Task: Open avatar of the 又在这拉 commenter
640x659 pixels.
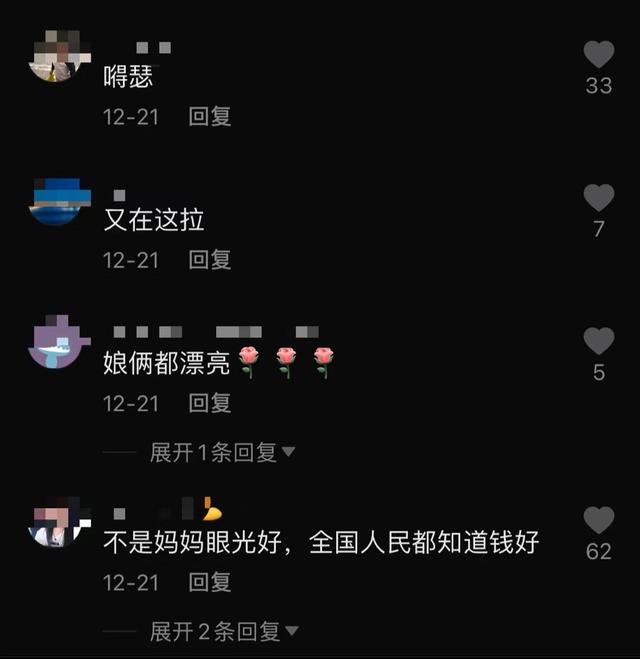Action: coord(56,201)
